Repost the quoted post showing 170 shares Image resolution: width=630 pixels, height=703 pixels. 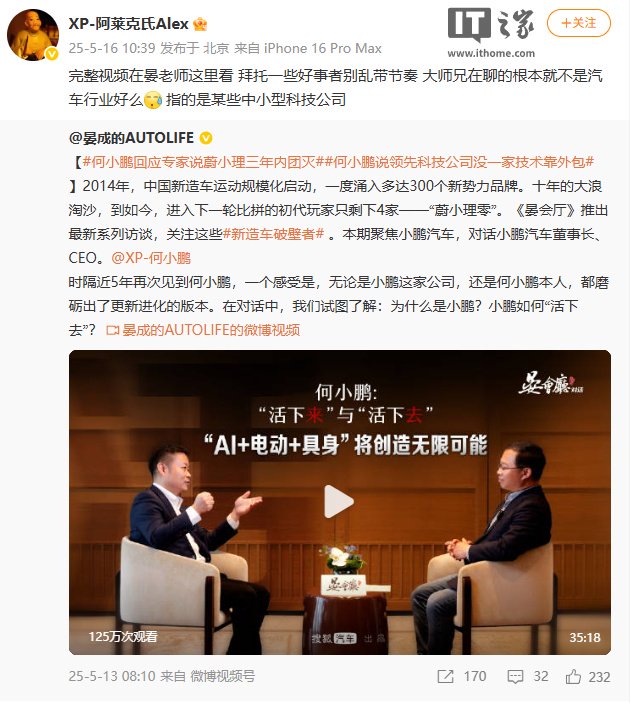pos(461,677)
